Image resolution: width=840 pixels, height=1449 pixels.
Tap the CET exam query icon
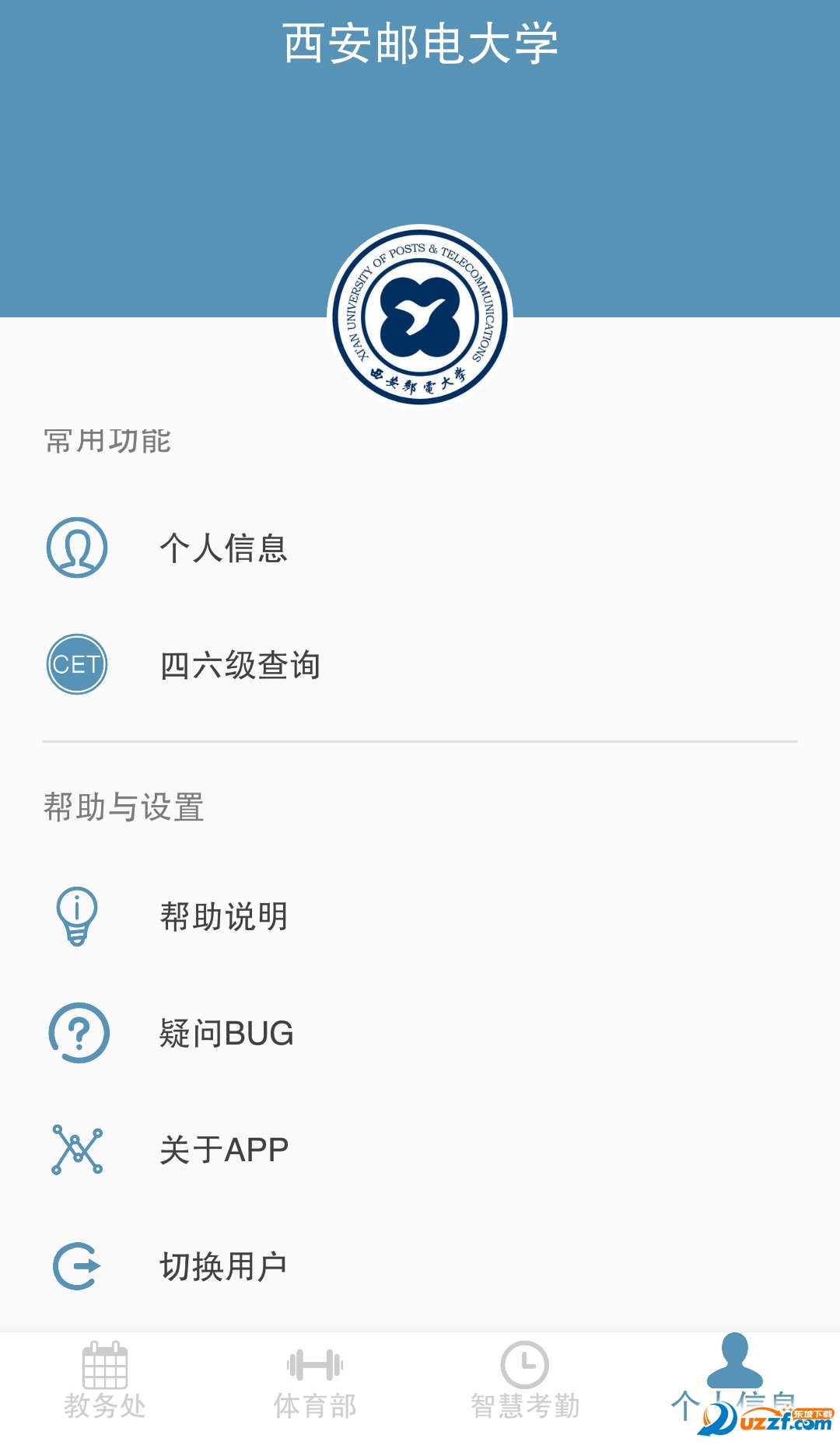point(76,665)
